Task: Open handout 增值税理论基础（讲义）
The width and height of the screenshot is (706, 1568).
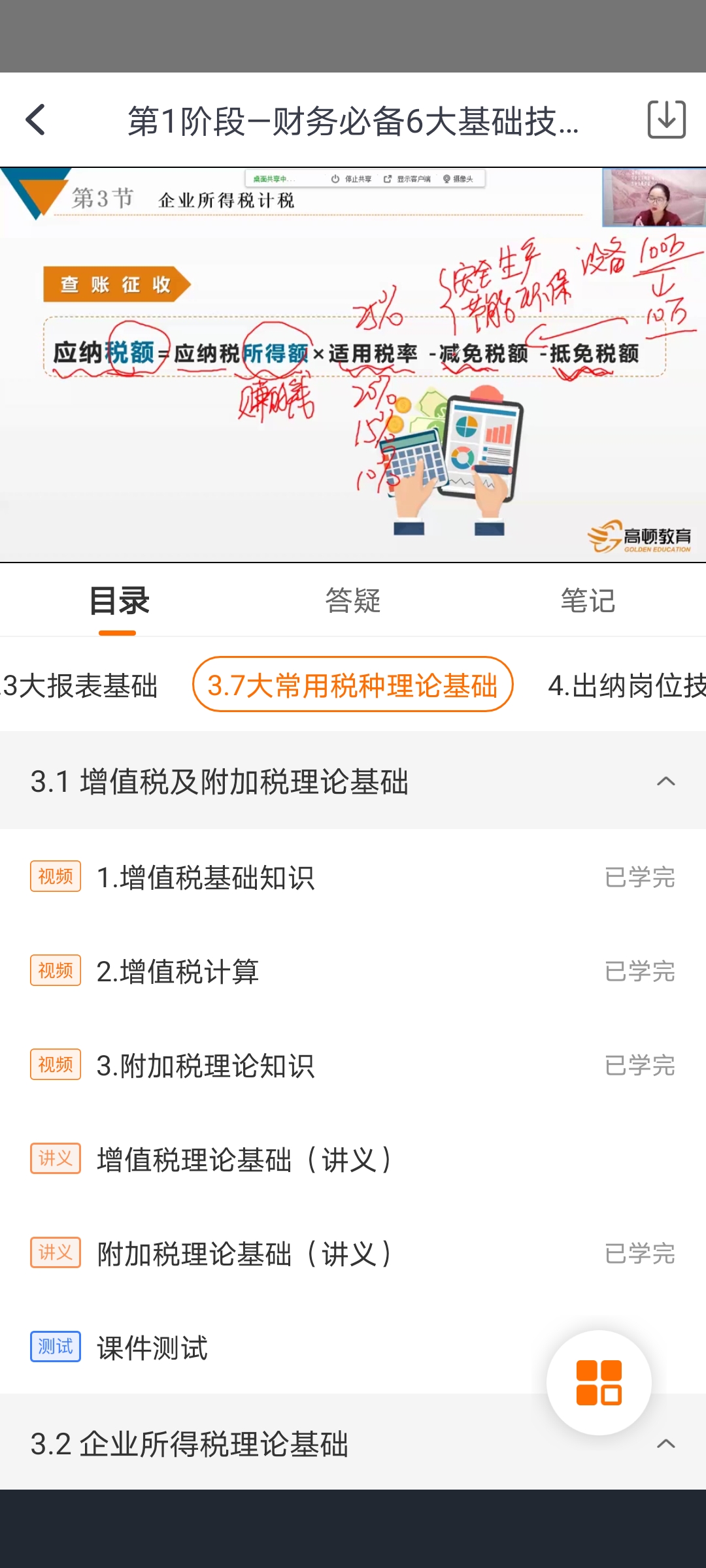Action: coord(245,1160)
